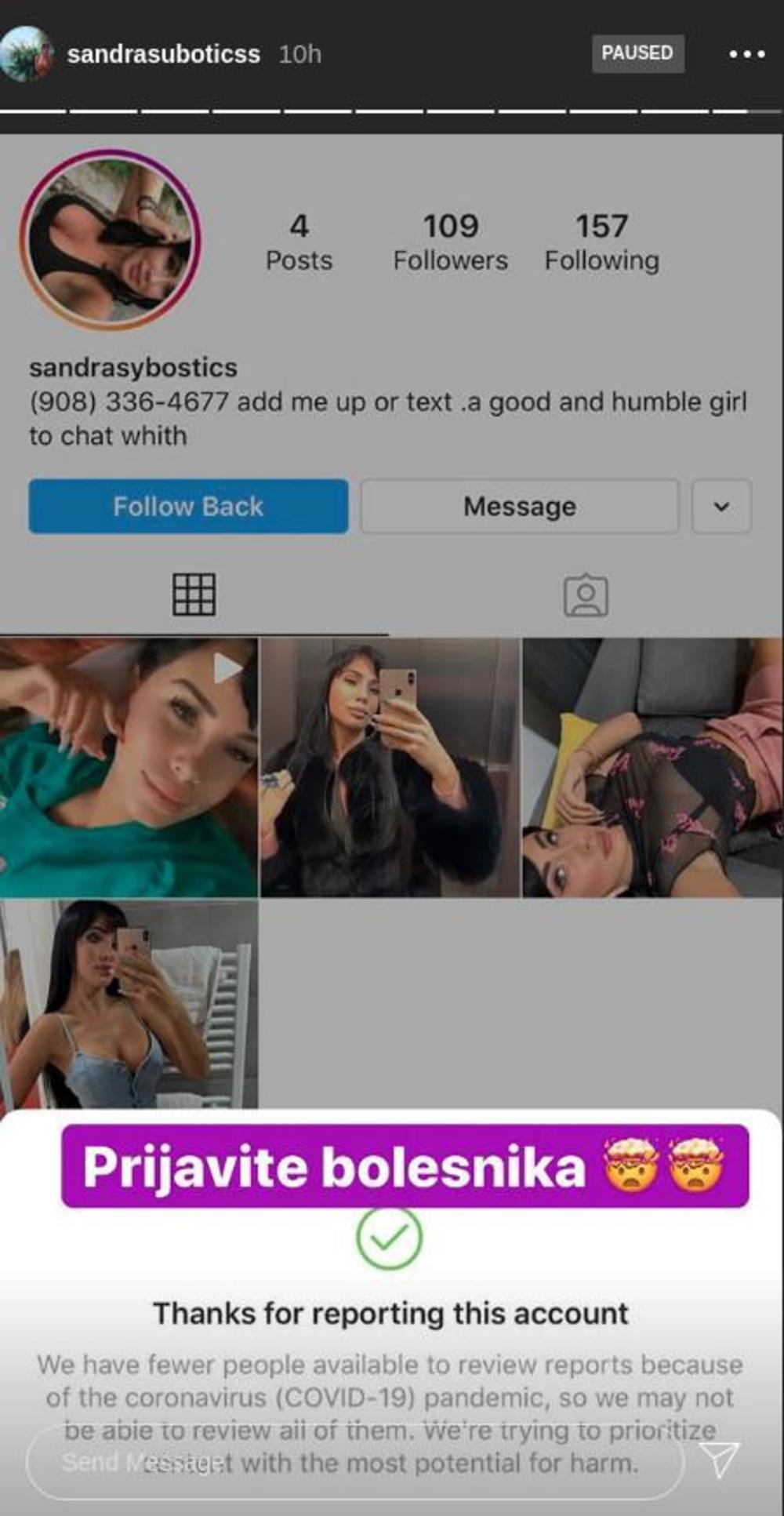This screenshot has height=1516, width=784.
Task: Open the story's three-dot options menu
Action: [746, 54]
